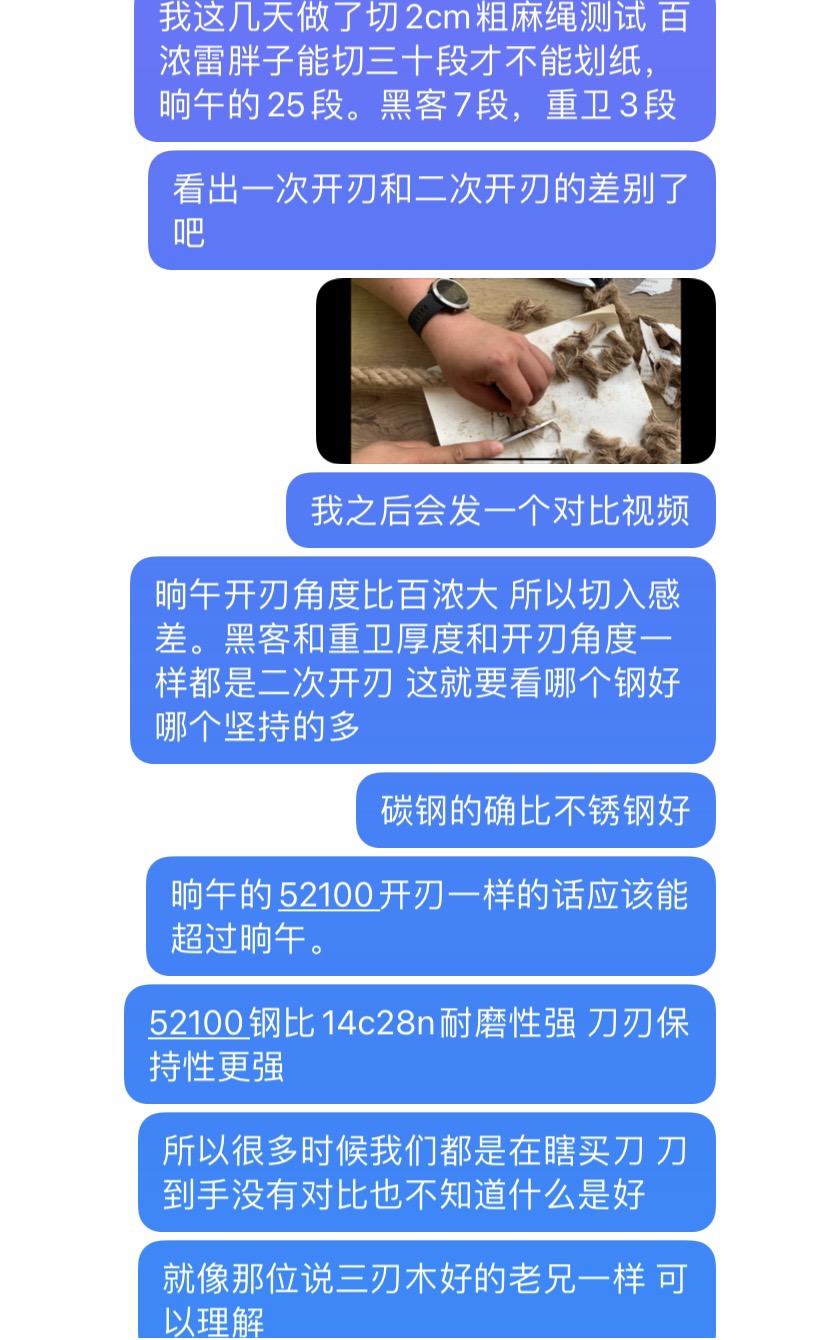Tap underlined 52100 in the 晌午的 message
Screen dimensions: 827x1340
[327, 895]
